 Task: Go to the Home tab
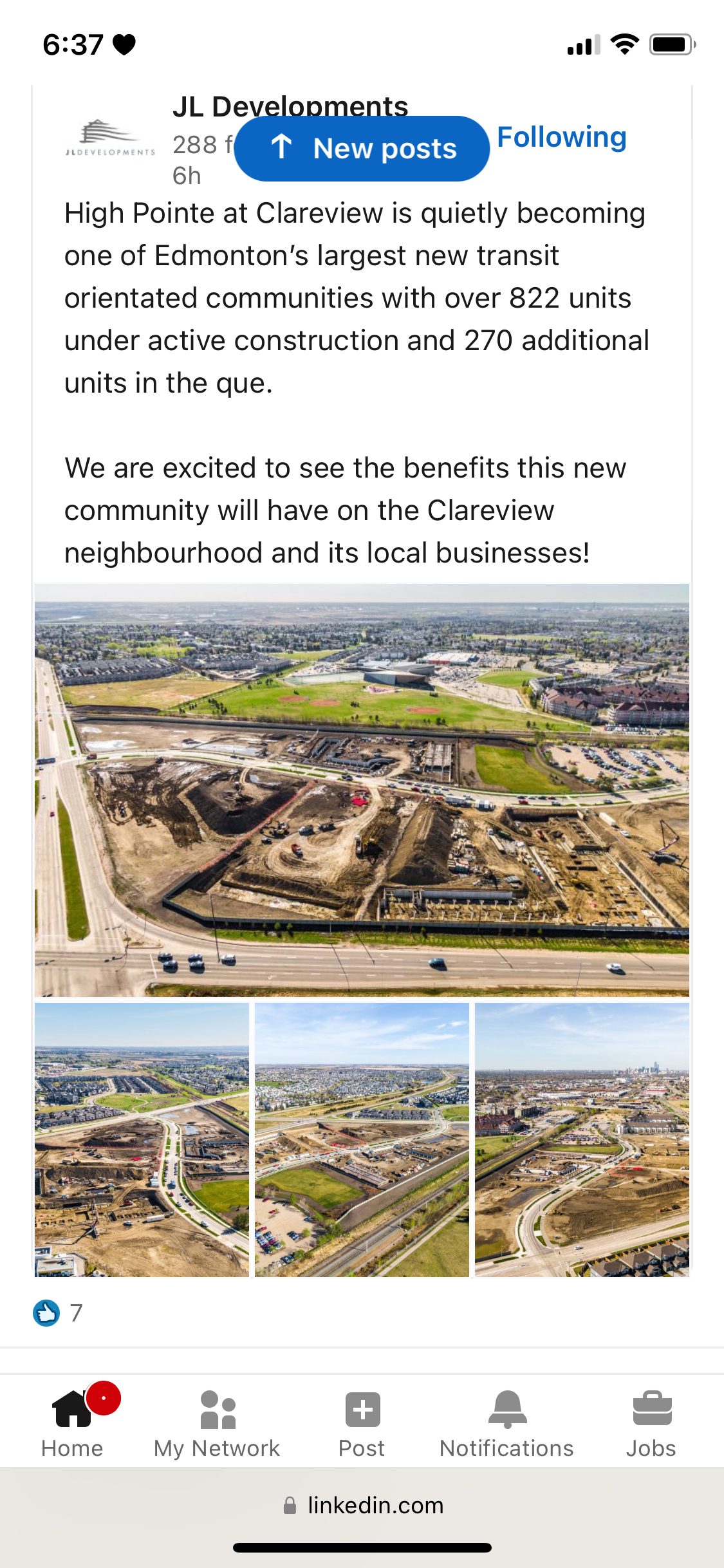(72, 1421)
